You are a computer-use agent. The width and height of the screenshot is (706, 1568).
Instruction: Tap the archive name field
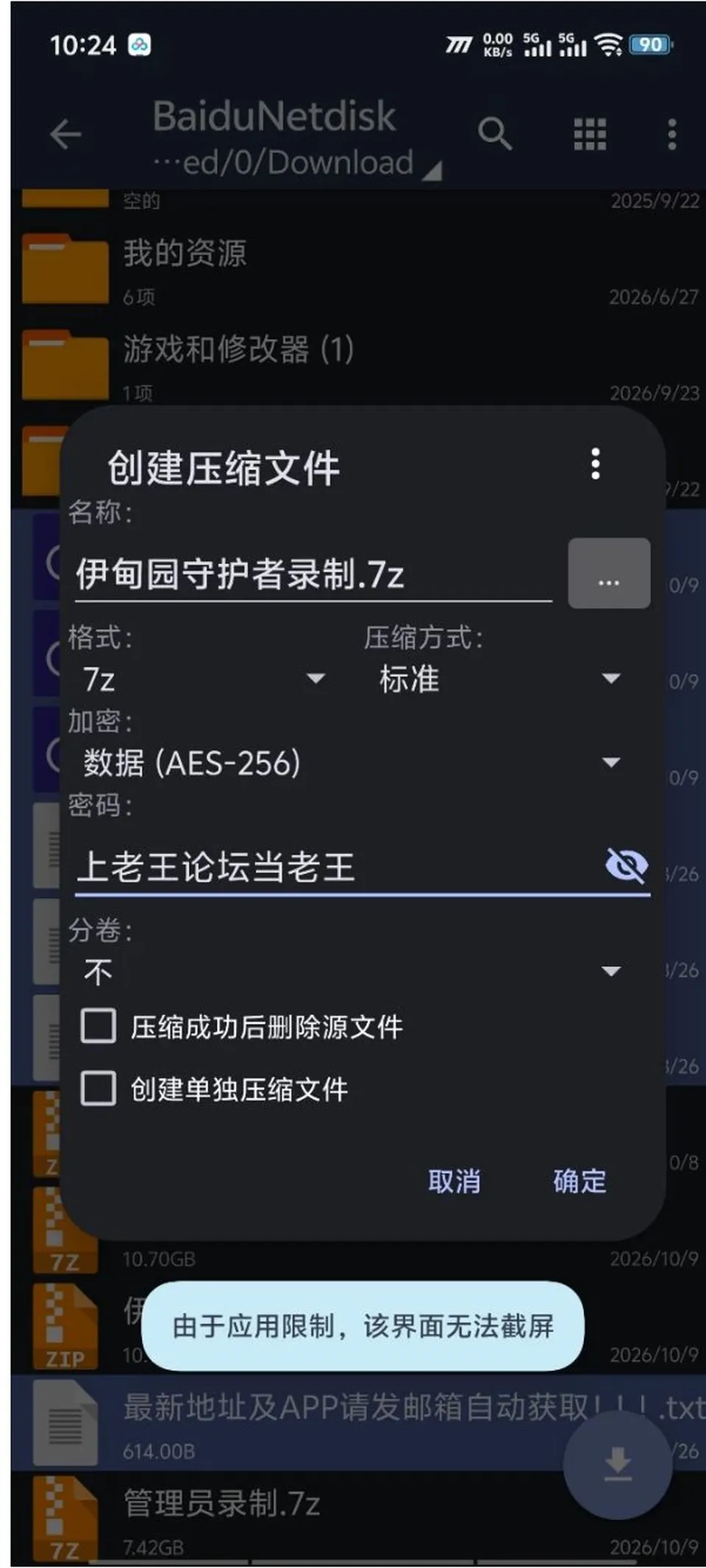(x=314, y=574)
